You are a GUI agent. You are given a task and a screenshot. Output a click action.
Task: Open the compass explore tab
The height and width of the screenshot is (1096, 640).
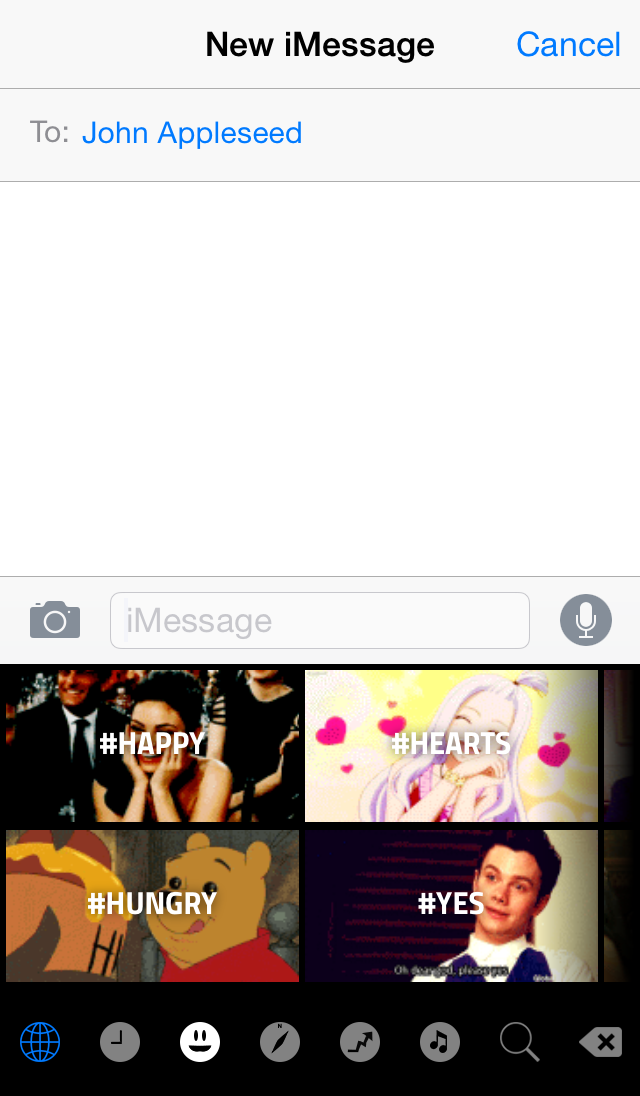280,1043
